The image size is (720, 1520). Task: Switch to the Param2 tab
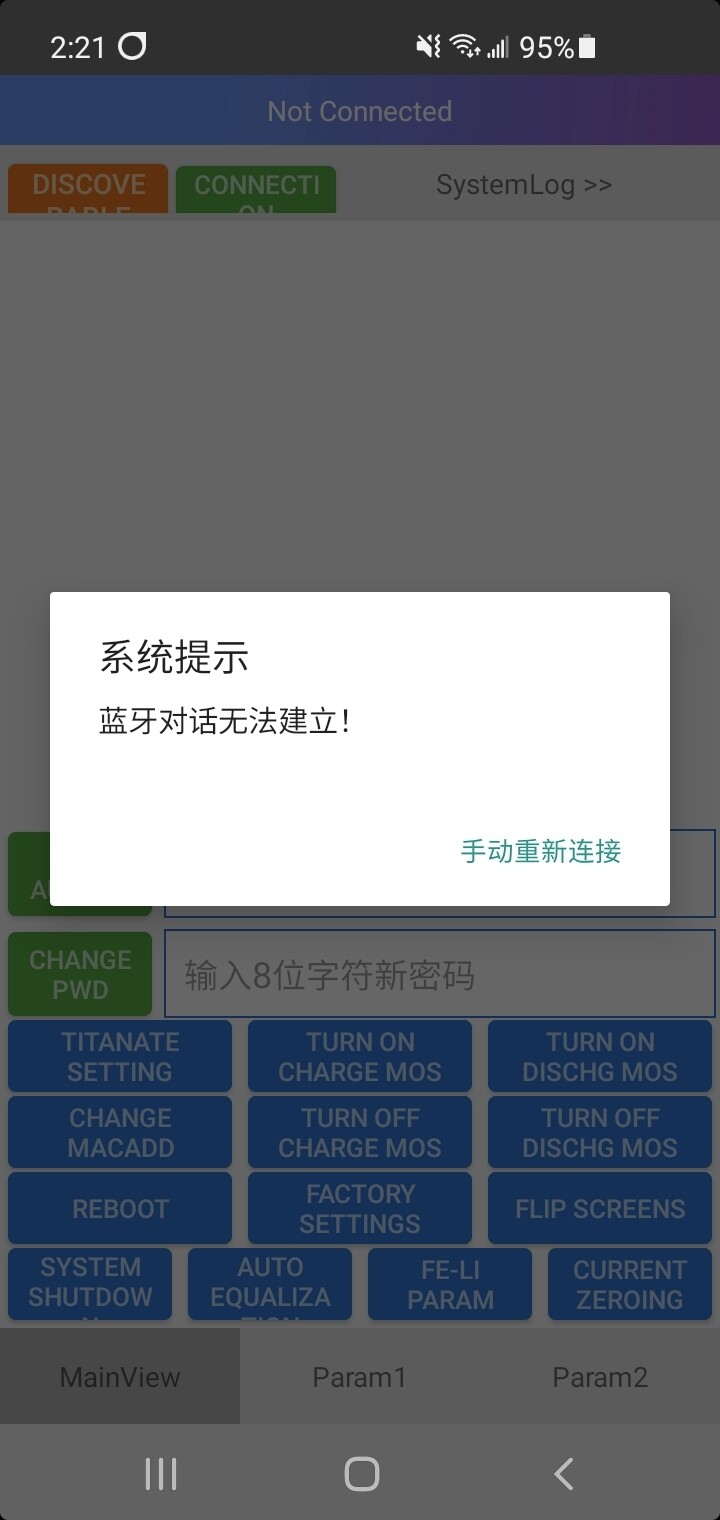(600, 1377)
